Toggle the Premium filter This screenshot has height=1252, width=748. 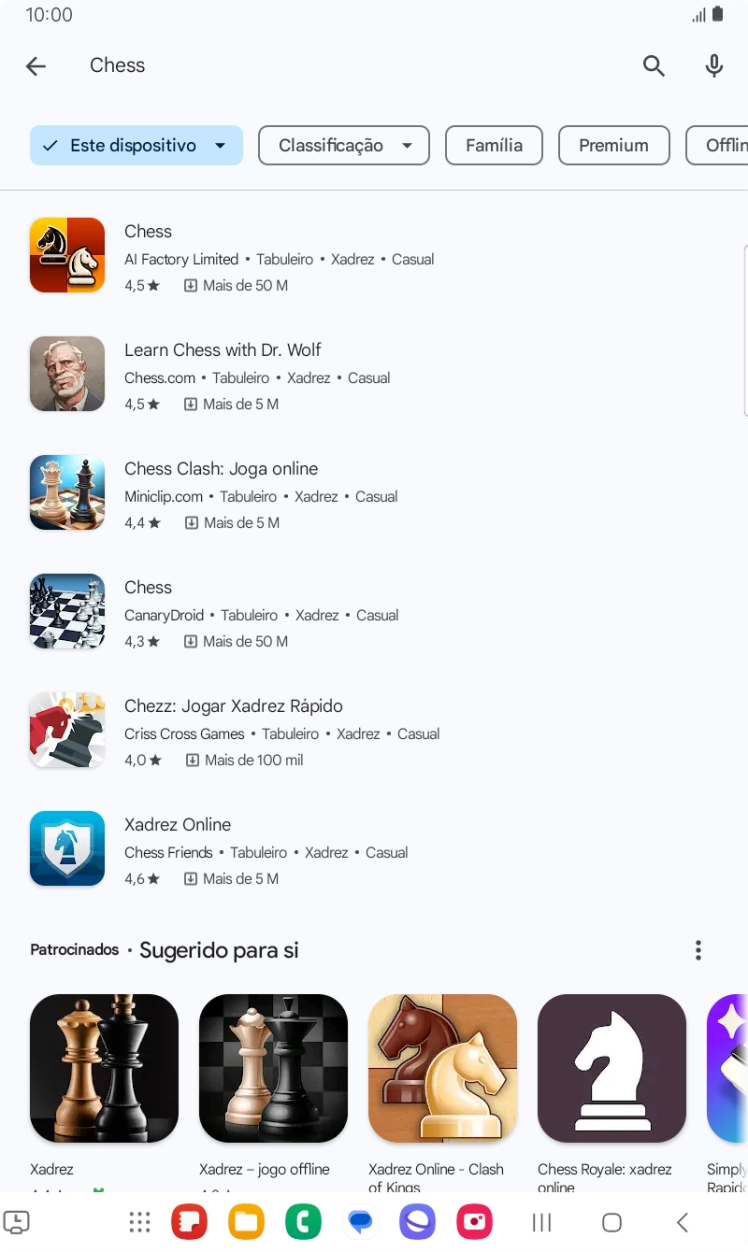click(613, 145)
